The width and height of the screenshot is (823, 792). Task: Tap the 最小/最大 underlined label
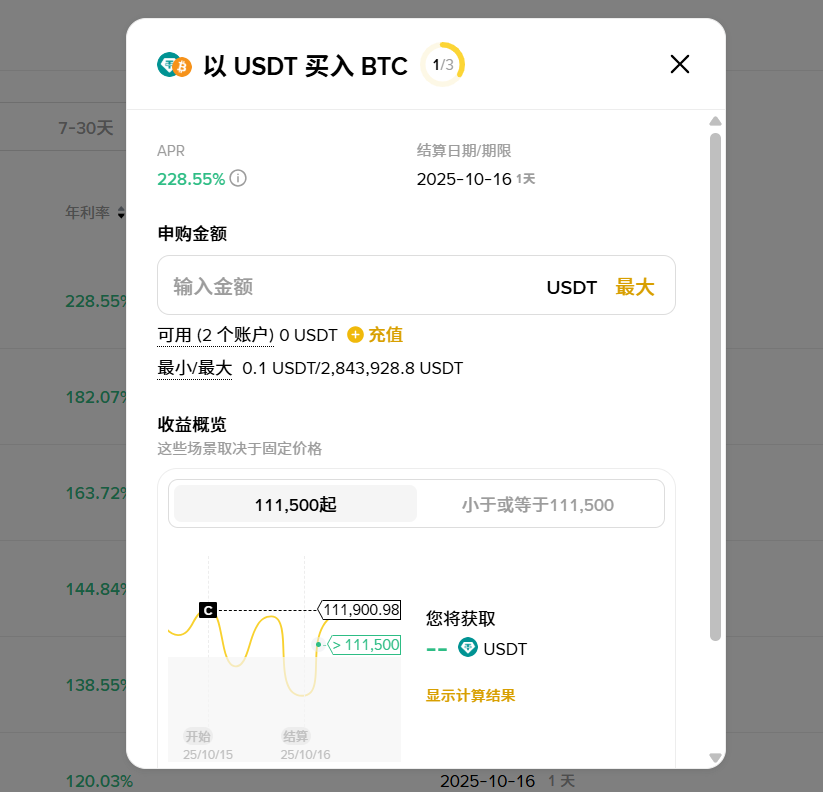coord(194,368)
